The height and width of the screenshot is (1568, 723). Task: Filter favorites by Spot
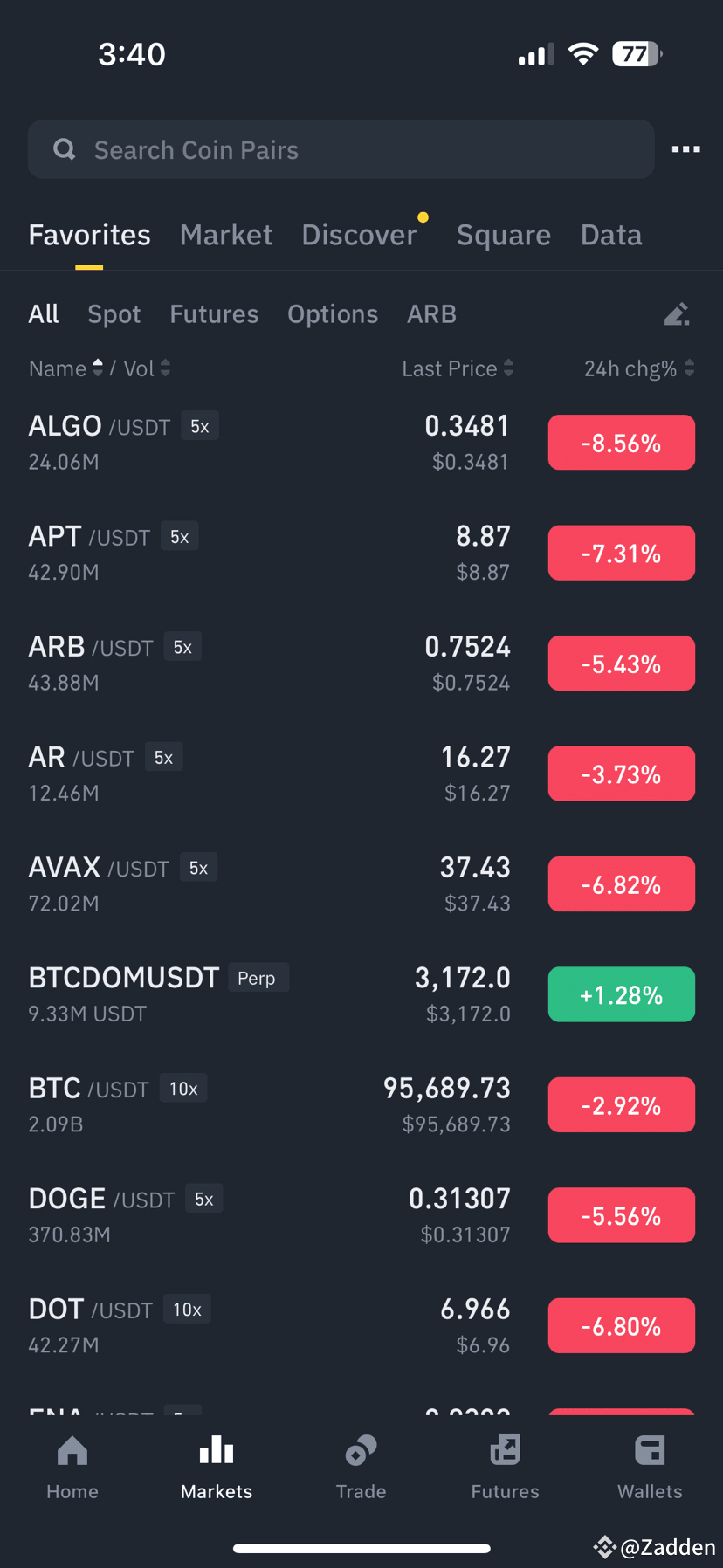(114, 314)
